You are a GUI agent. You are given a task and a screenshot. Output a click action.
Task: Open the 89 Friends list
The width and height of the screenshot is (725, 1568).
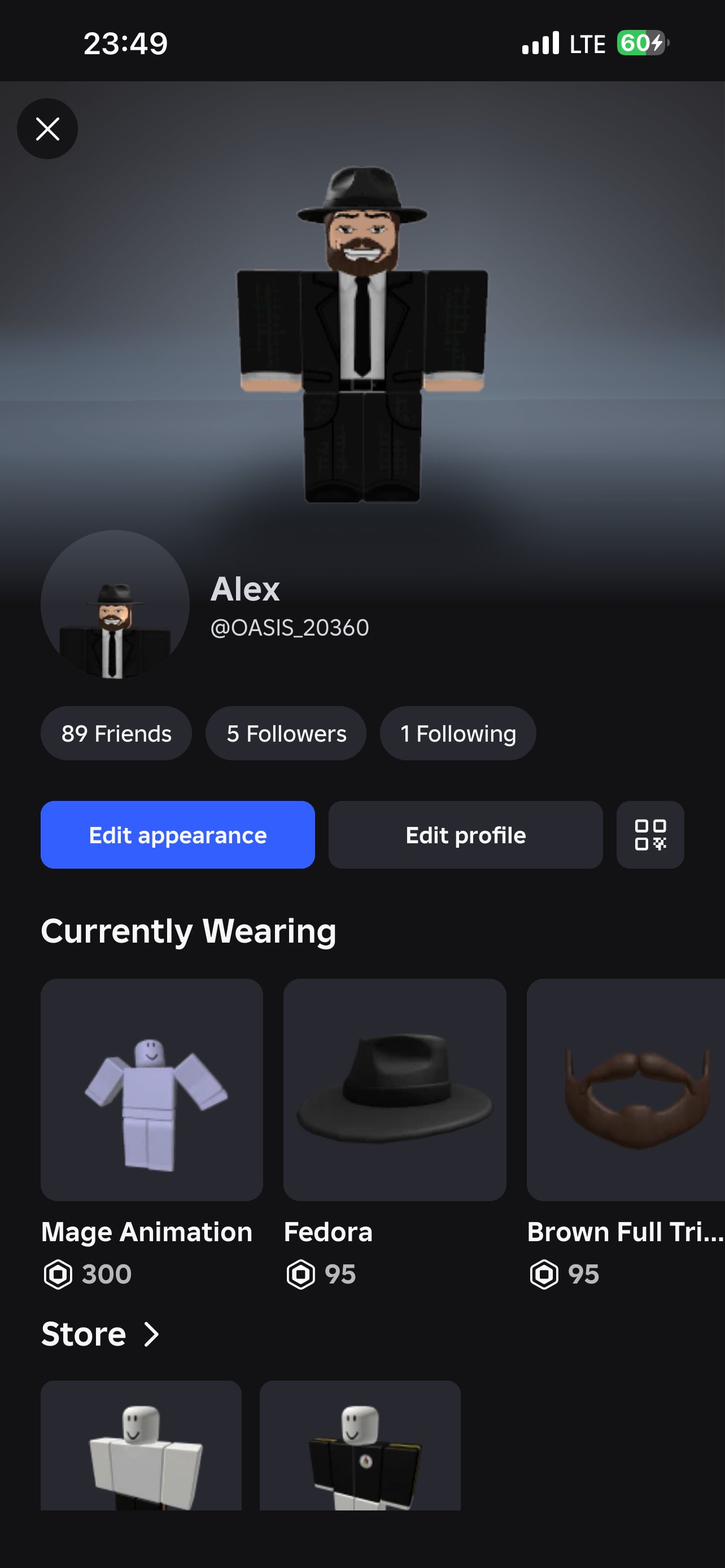click(x=116, y=733)
